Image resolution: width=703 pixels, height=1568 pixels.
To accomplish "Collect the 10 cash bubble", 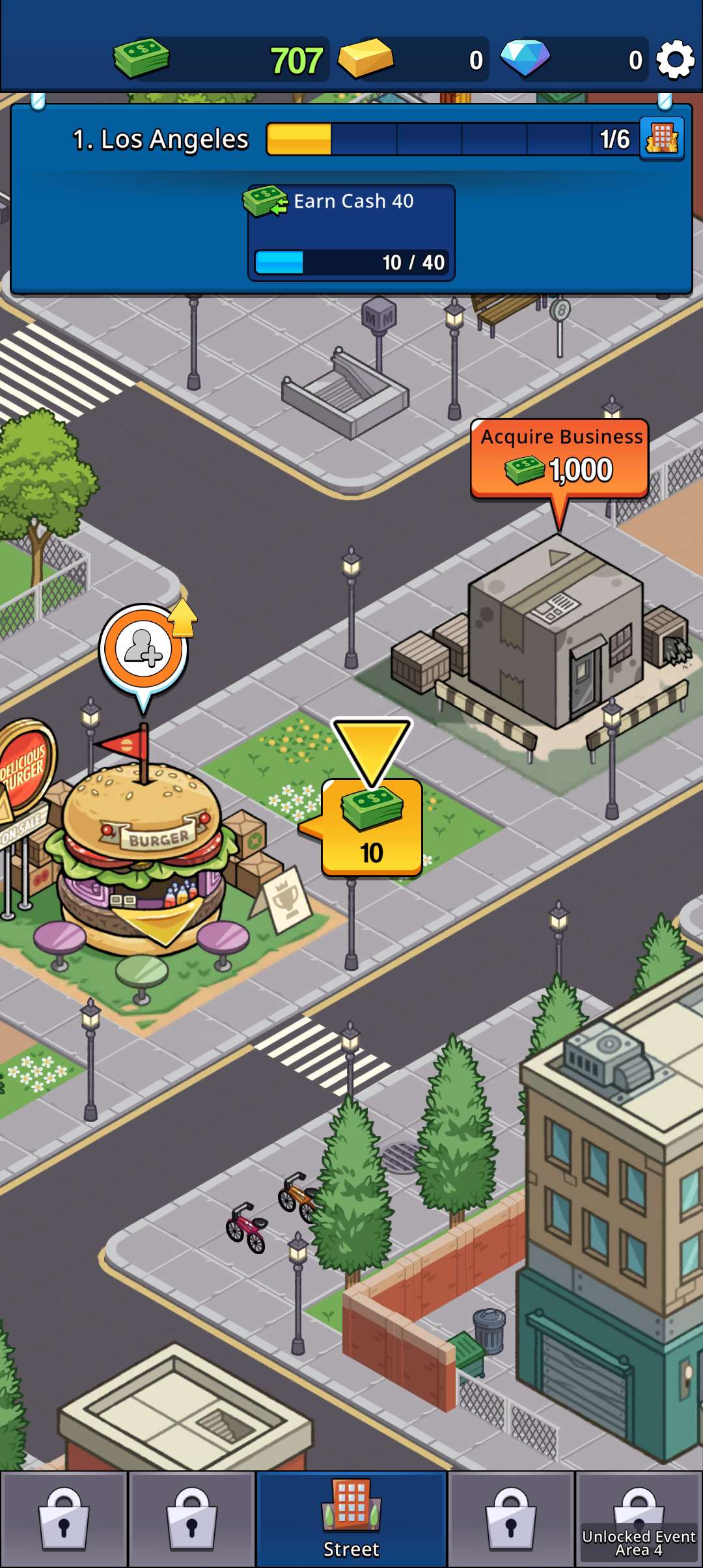I will [x=372, y=826].
